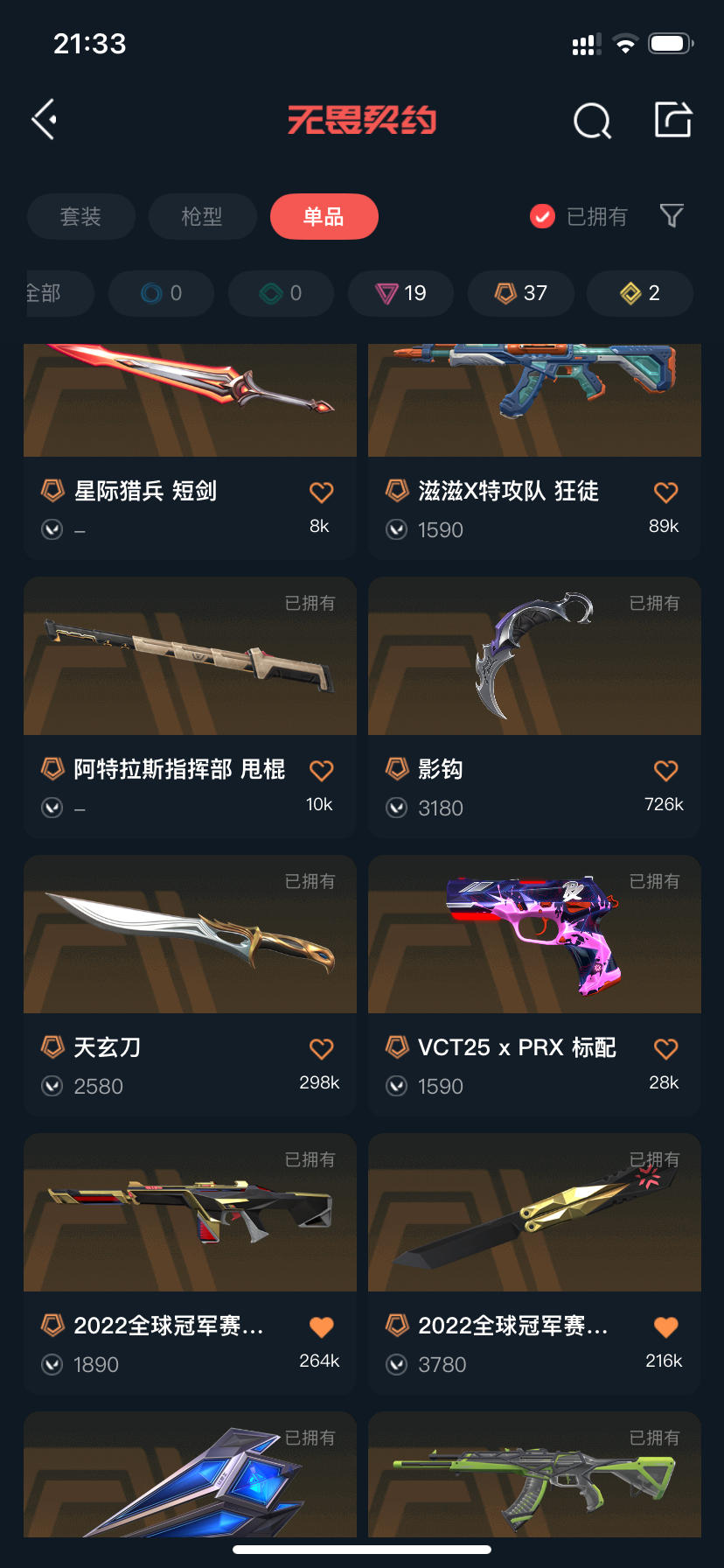Switch to the 套装 tab
724x1568 pixels.
click(x=80, y=216)
